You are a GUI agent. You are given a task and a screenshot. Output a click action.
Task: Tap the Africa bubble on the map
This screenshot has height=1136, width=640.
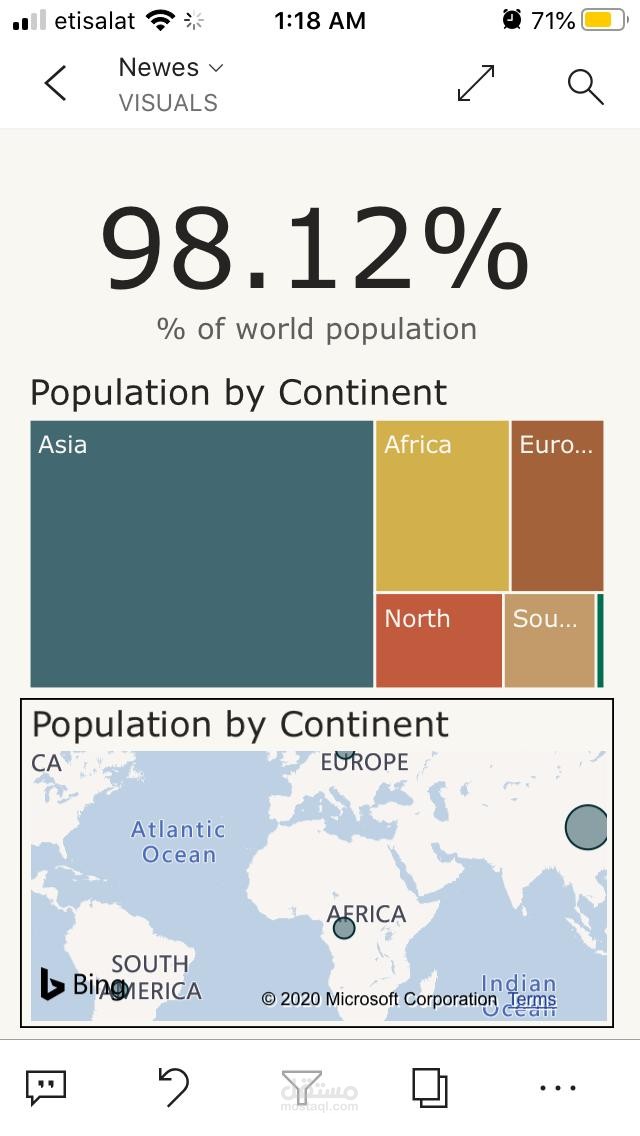pos(344,928)
